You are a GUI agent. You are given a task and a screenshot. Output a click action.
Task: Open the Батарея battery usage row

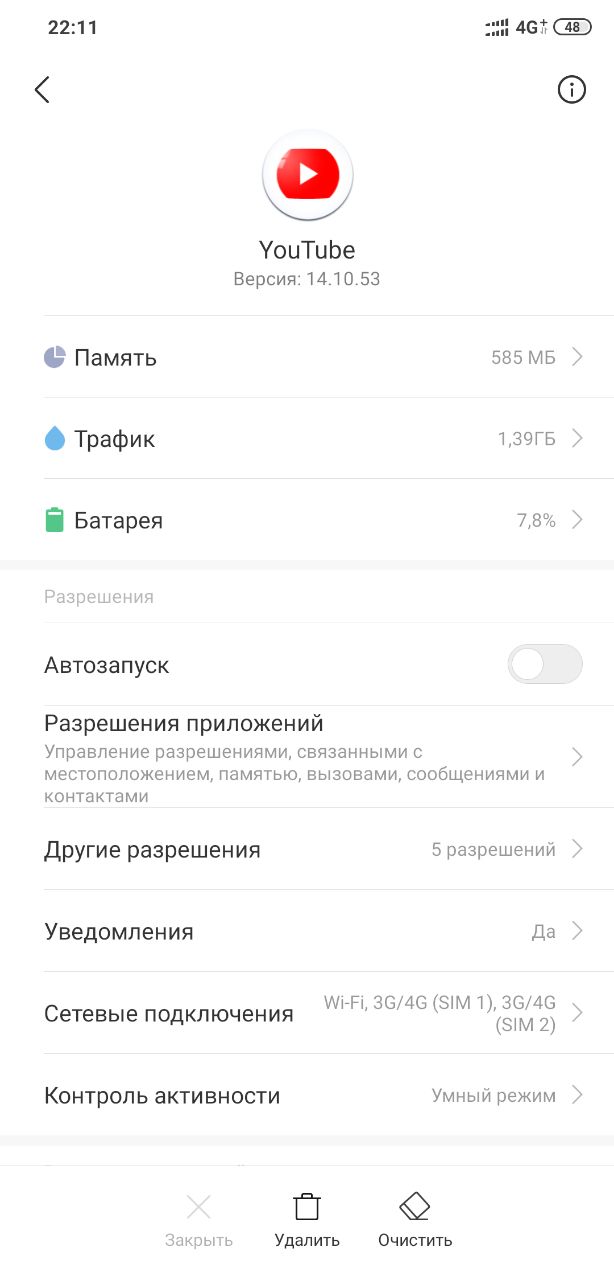pyautogui.click(x=307, y=520)
